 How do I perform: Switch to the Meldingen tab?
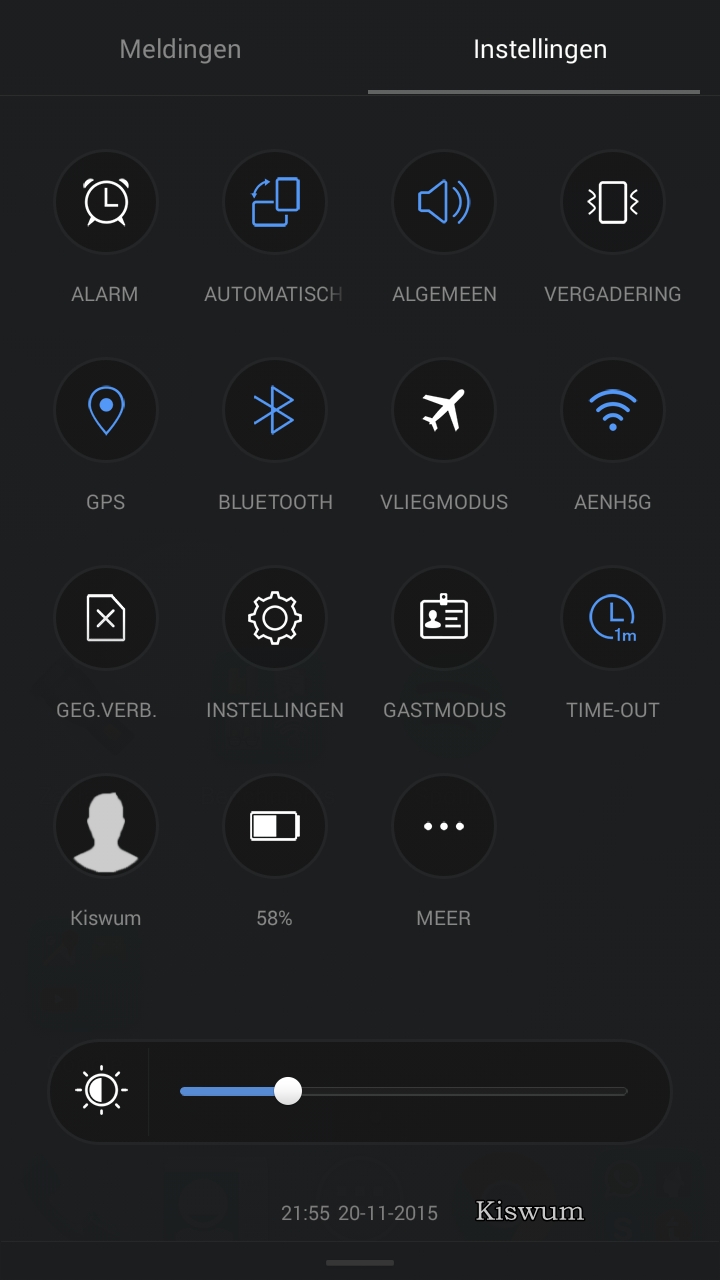click(180, 49)
